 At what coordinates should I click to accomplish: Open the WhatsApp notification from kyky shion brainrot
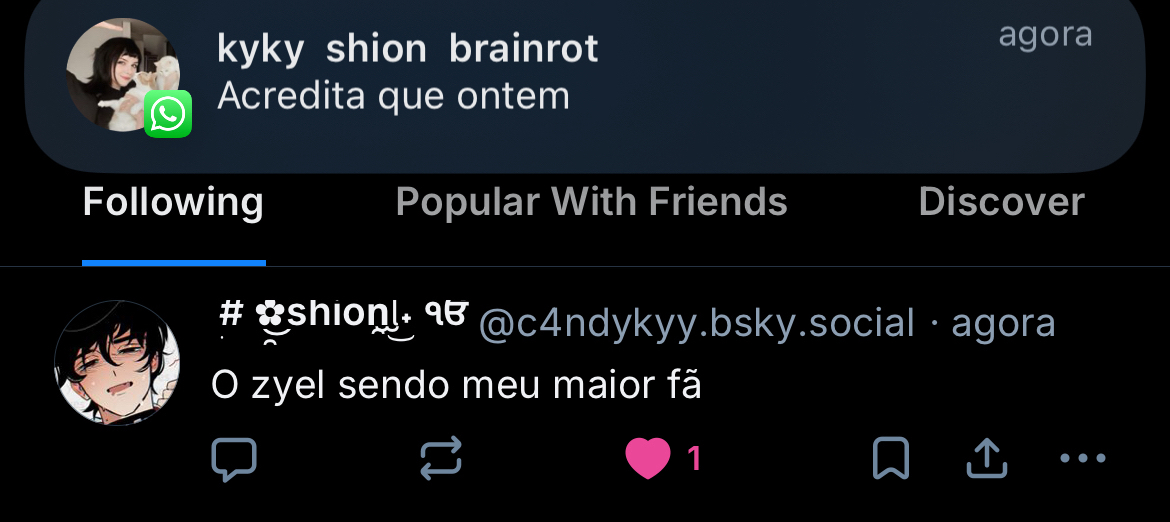pyautogui.click(x=585, y=75)
